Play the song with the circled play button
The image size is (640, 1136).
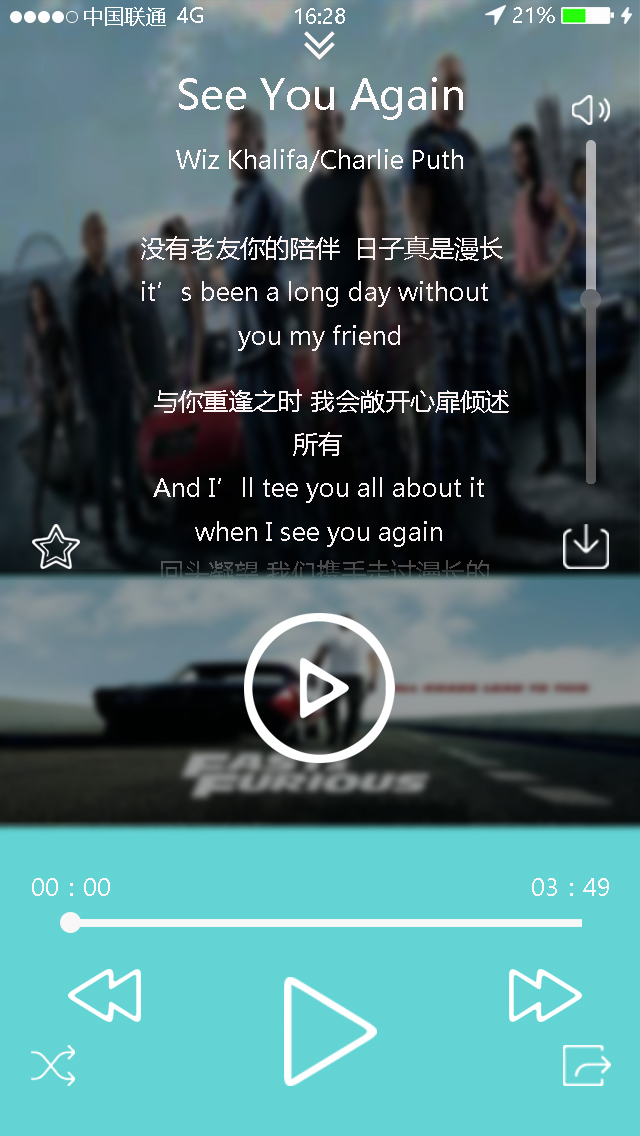319,688
